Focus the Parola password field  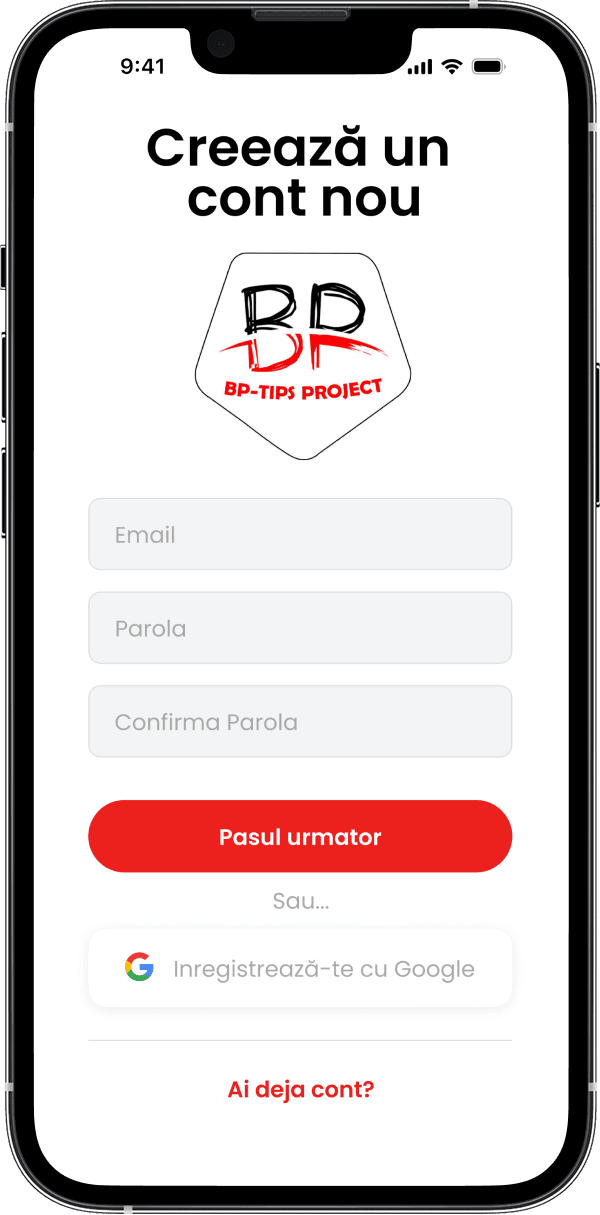click(300, 628)
